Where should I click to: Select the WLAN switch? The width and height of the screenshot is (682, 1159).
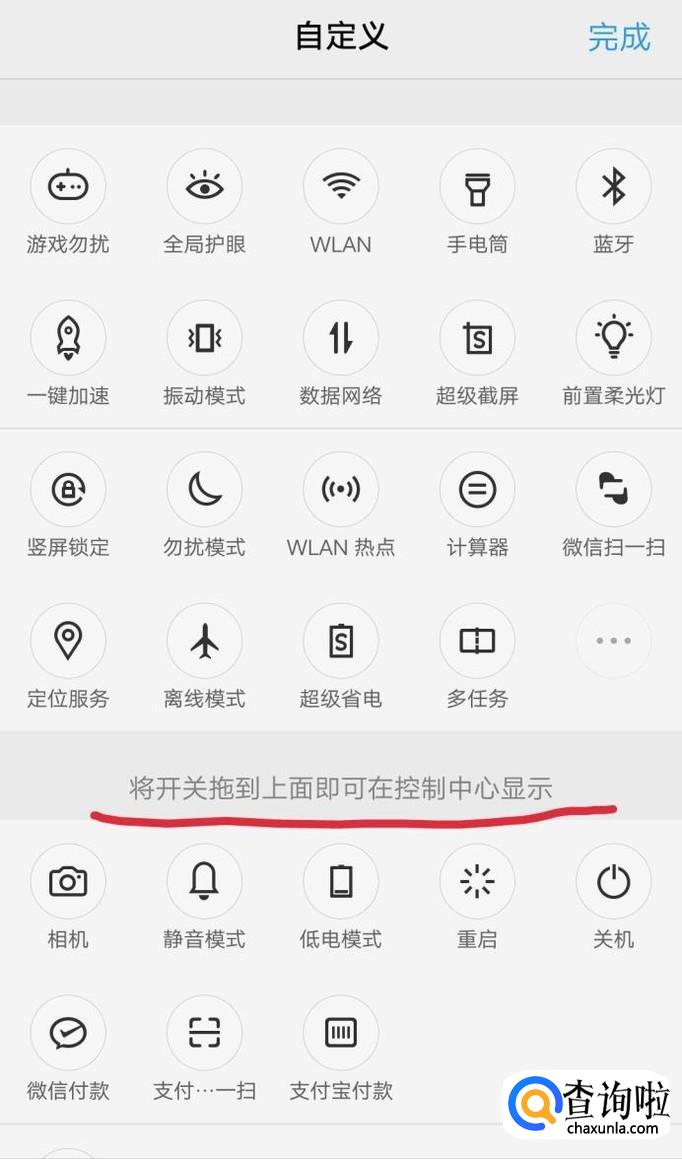[341, 187]
